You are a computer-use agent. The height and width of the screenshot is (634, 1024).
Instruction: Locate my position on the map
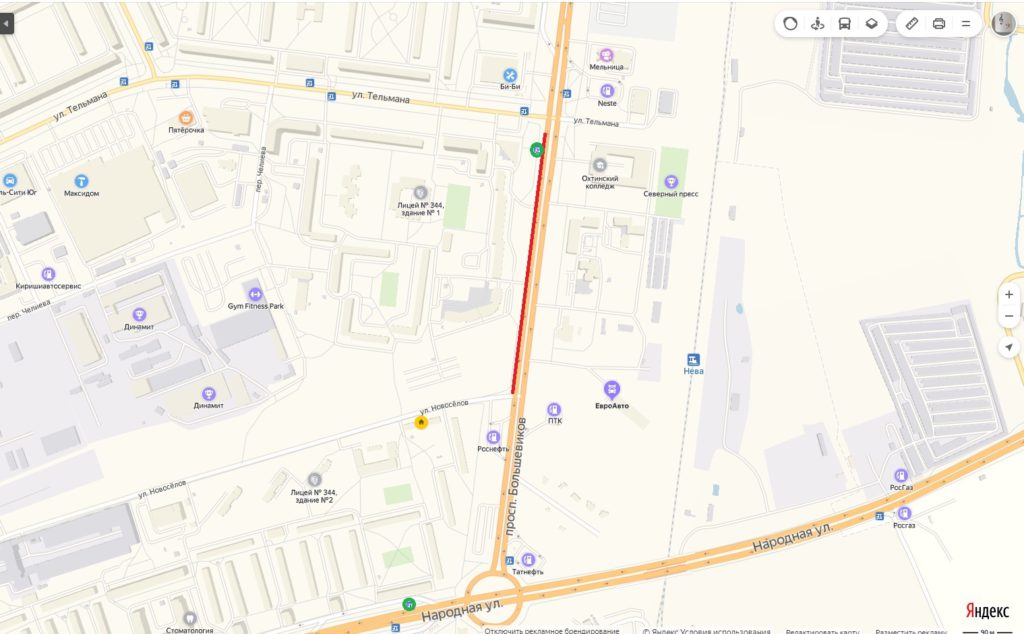(x=1008, y=347)
